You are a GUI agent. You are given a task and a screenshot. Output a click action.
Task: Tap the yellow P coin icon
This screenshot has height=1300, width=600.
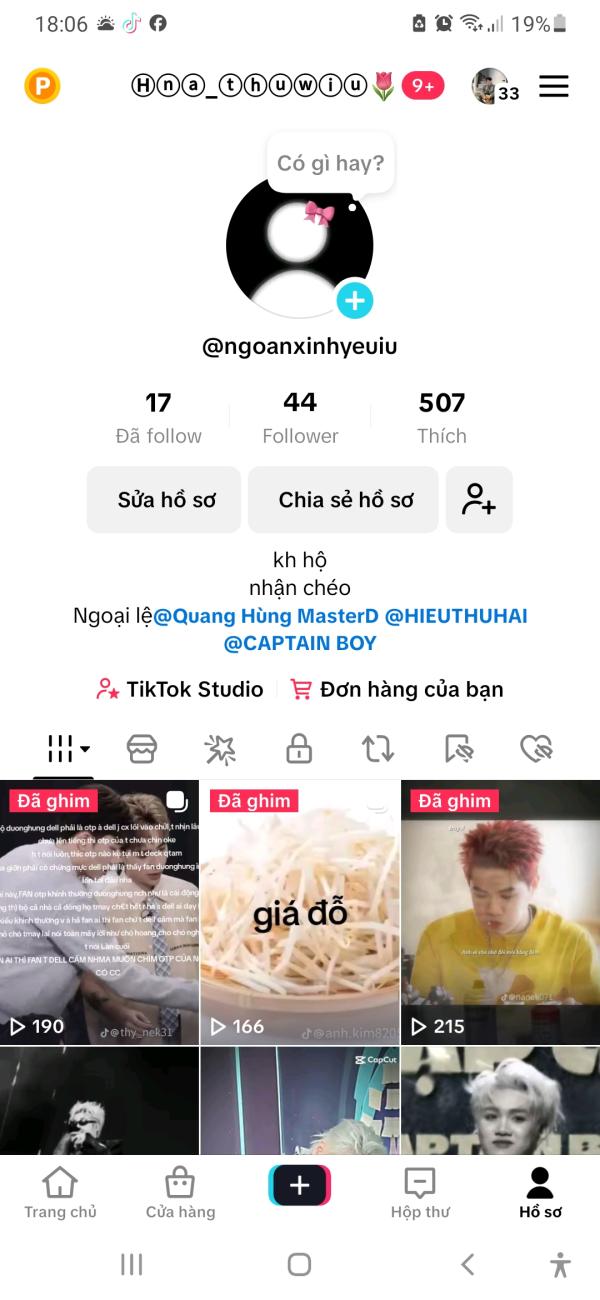tap(42, 86)
